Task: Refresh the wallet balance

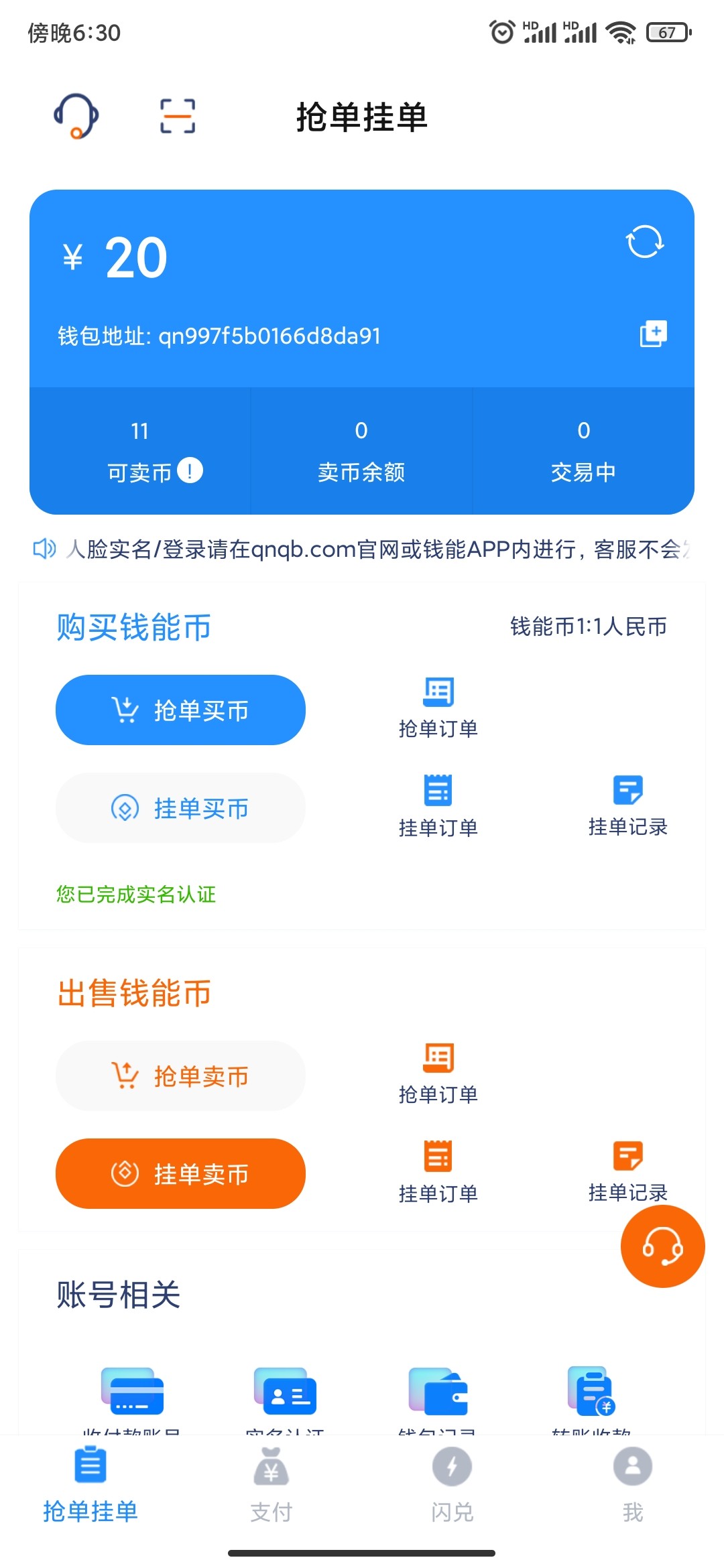Action: point(644,241)
